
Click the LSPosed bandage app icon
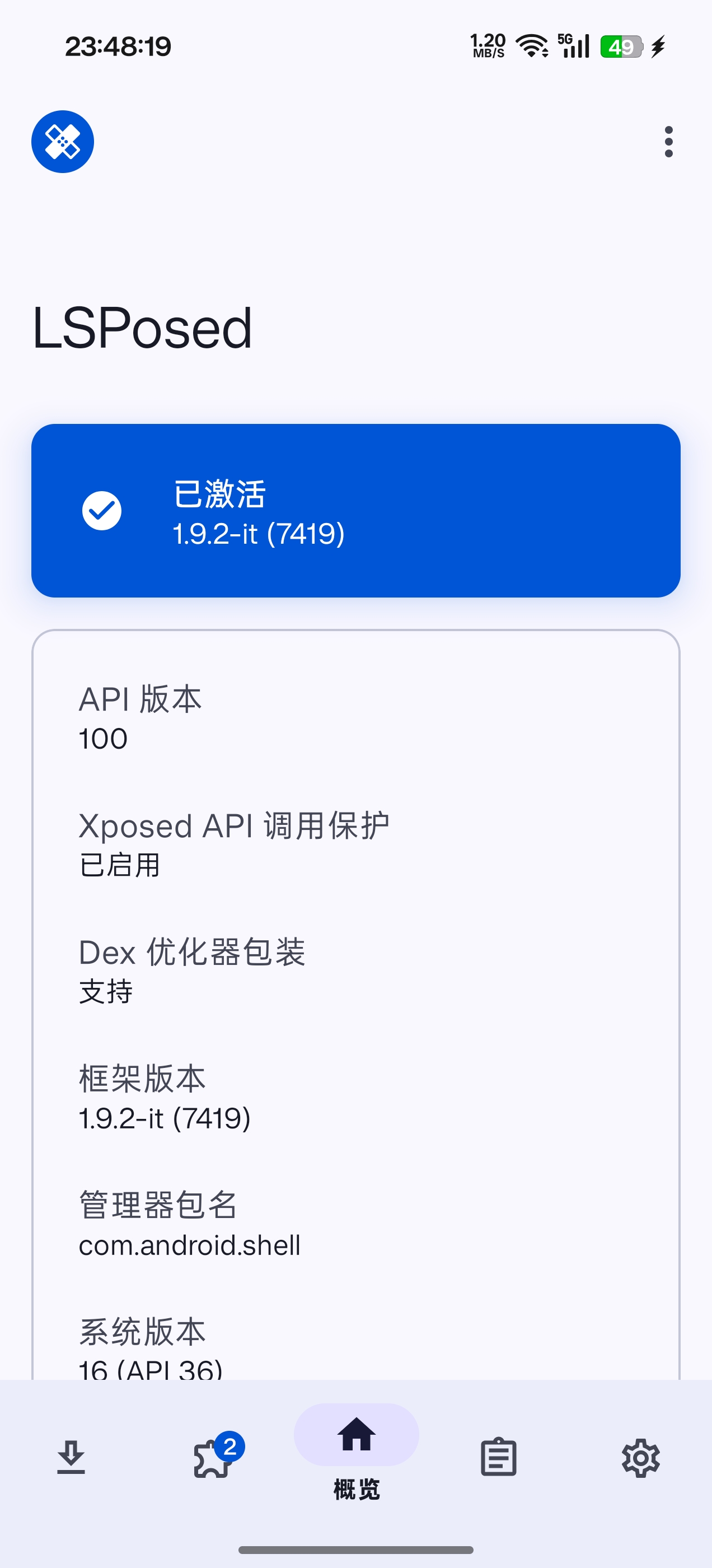click(62, 141)
